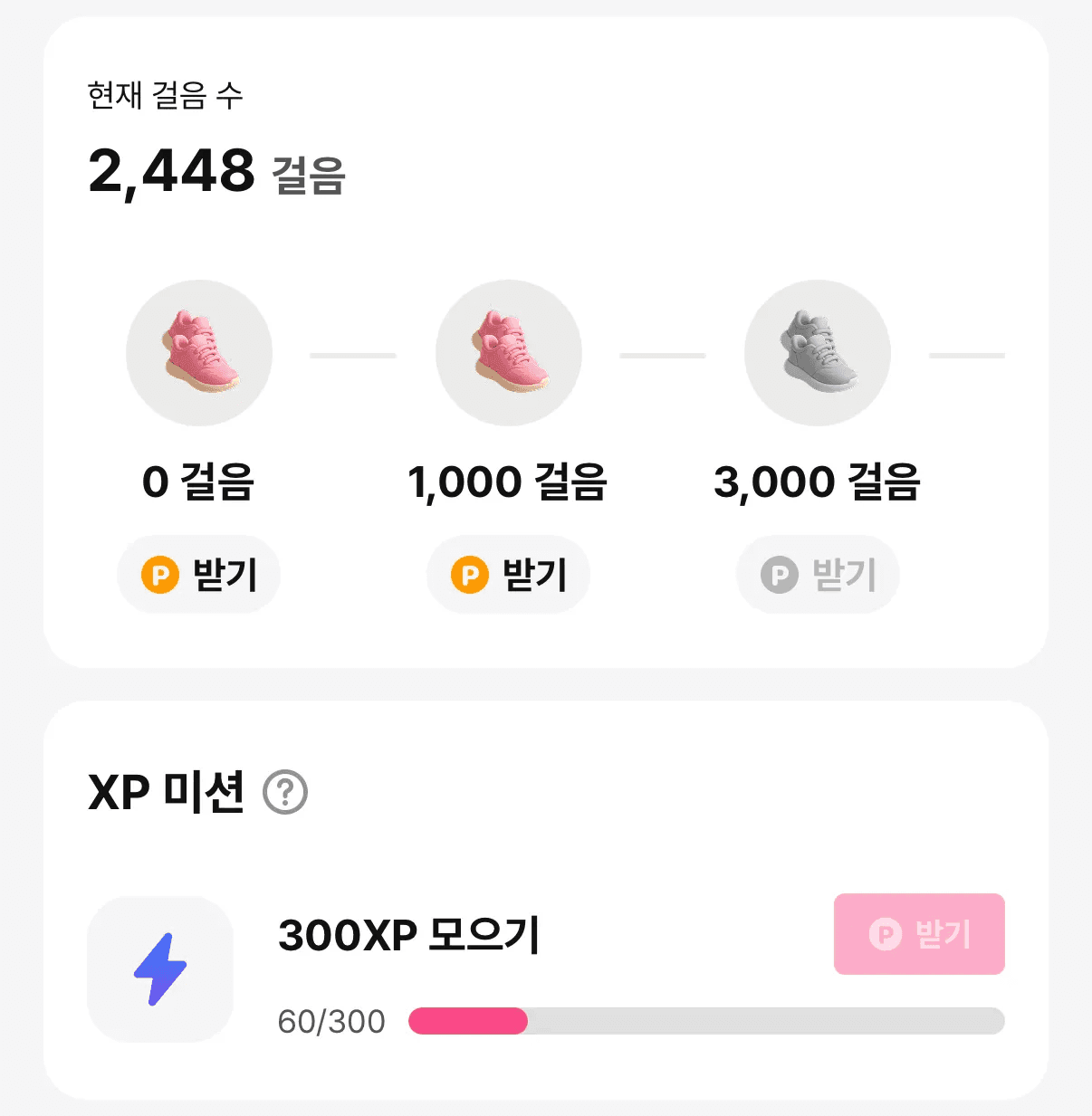The width and height of the screenshot is (1092, 1116).
Task: Open the XP 미션 help icon
Action: (285, 793)
